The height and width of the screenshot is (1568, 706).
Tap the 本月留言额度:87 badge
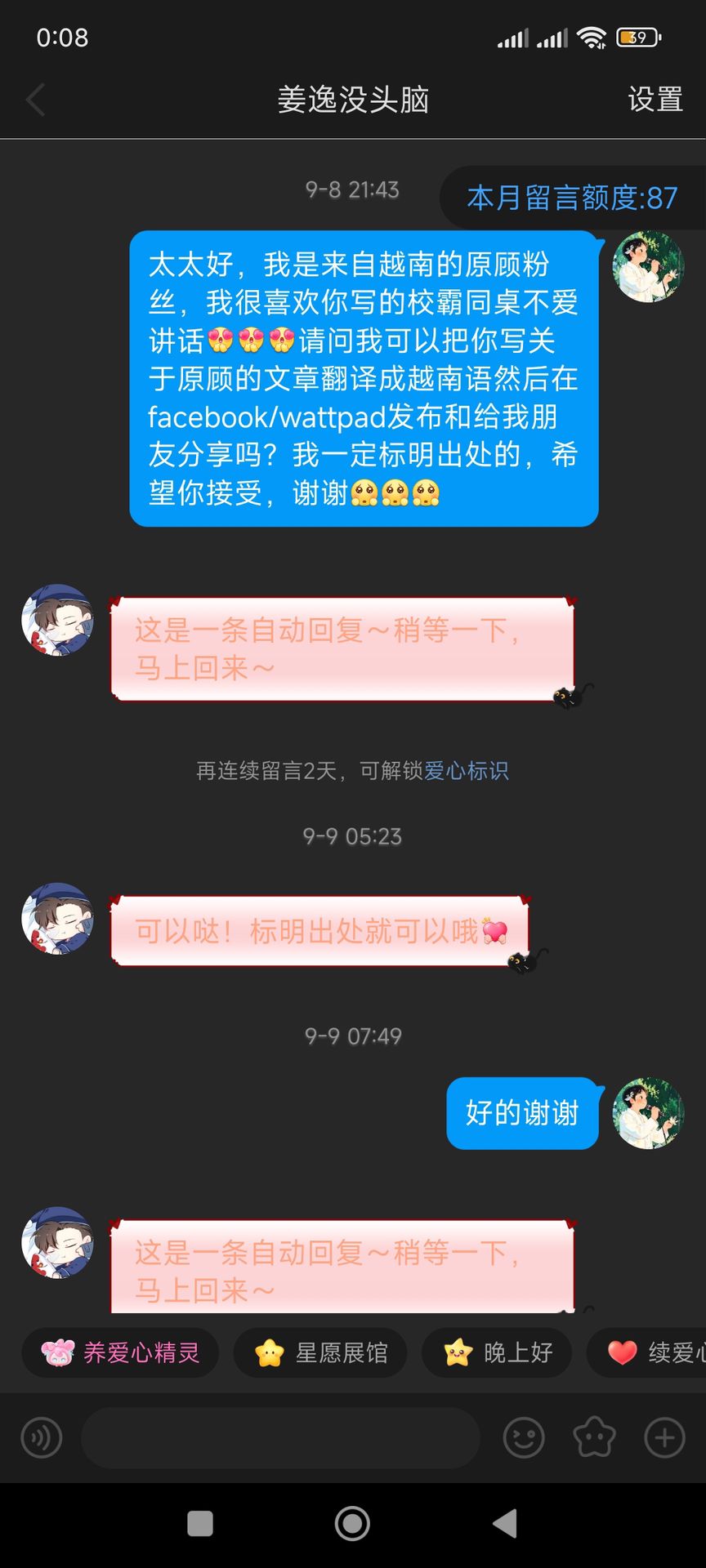click(572, 198)
